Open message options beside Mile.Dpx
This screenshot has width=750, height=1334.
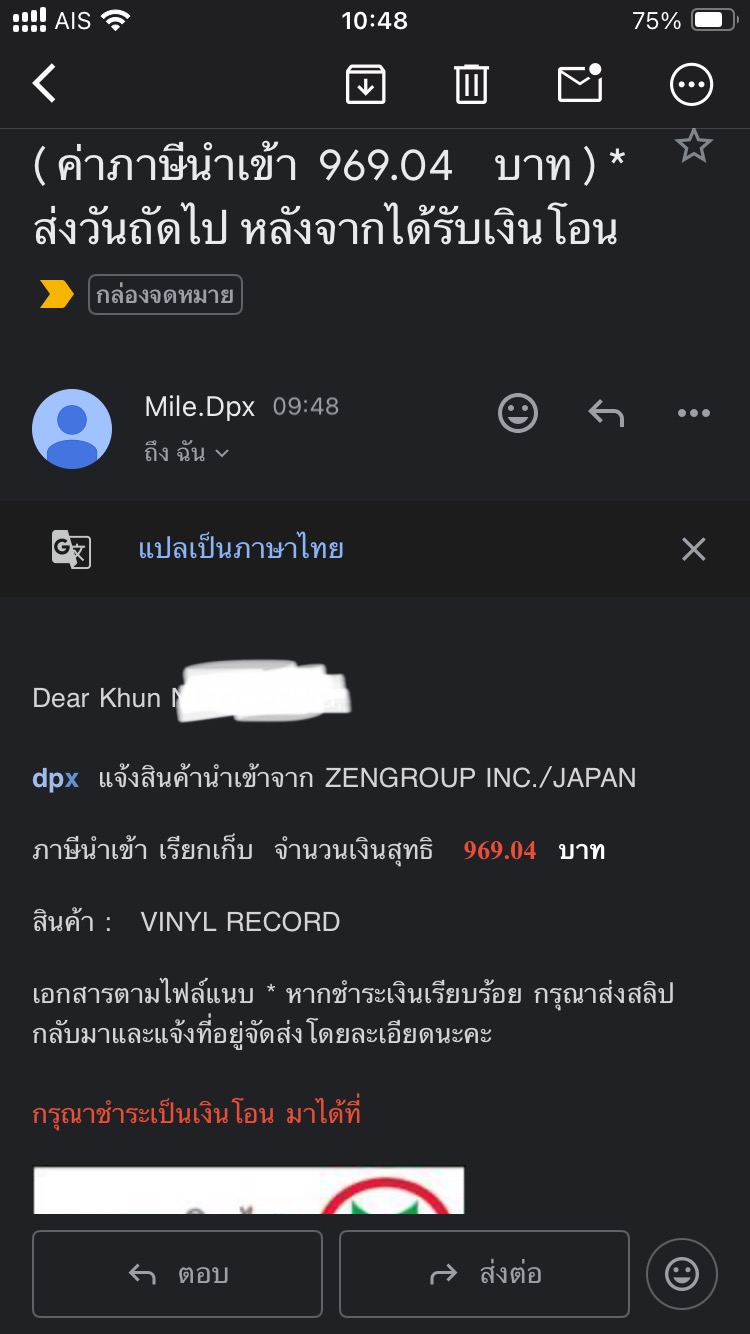pos(694,413)
